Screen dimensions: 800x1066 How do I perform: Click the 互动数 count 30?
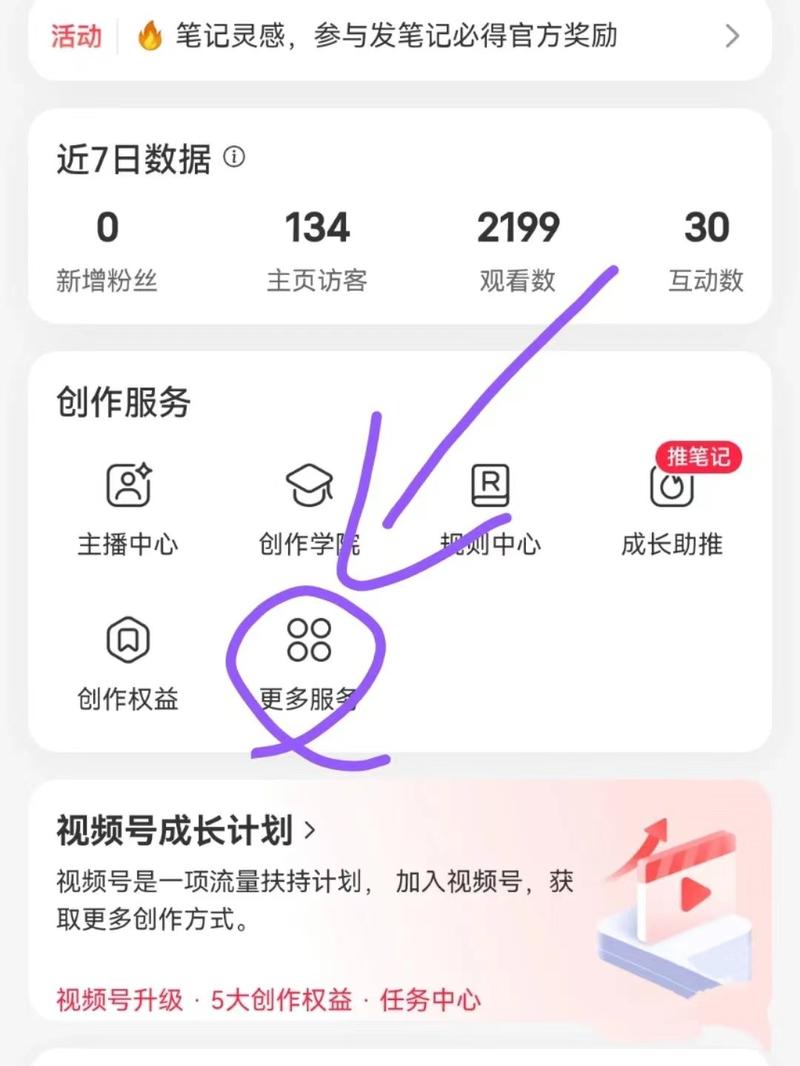pos(708,227)
